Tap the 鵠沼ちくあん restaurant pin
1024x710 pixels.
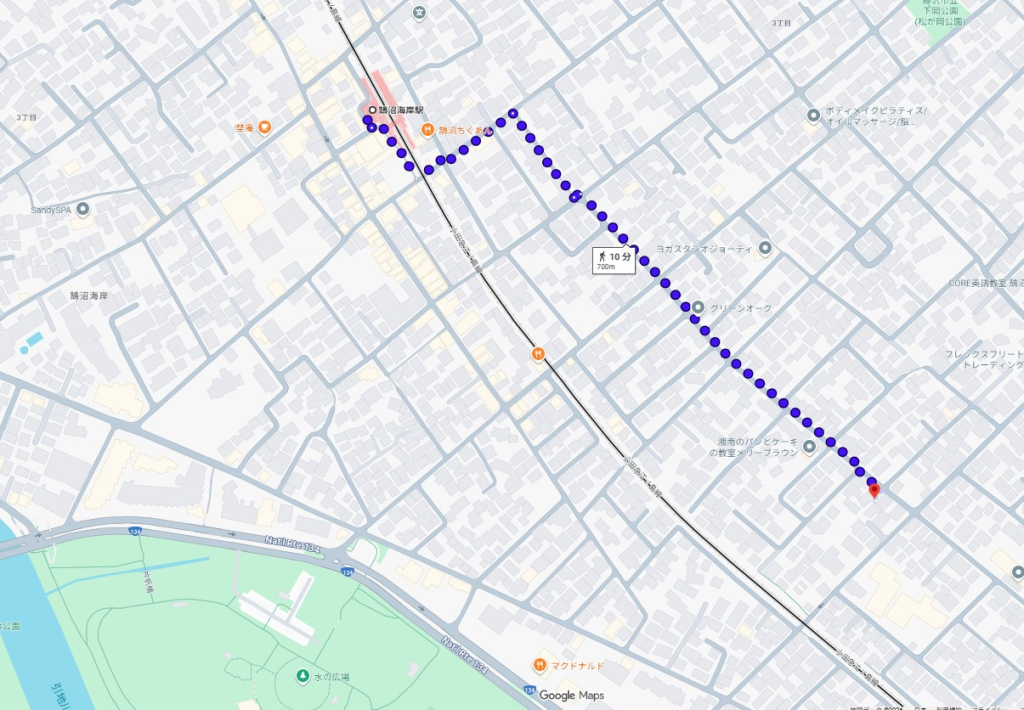tap(427, 130)
